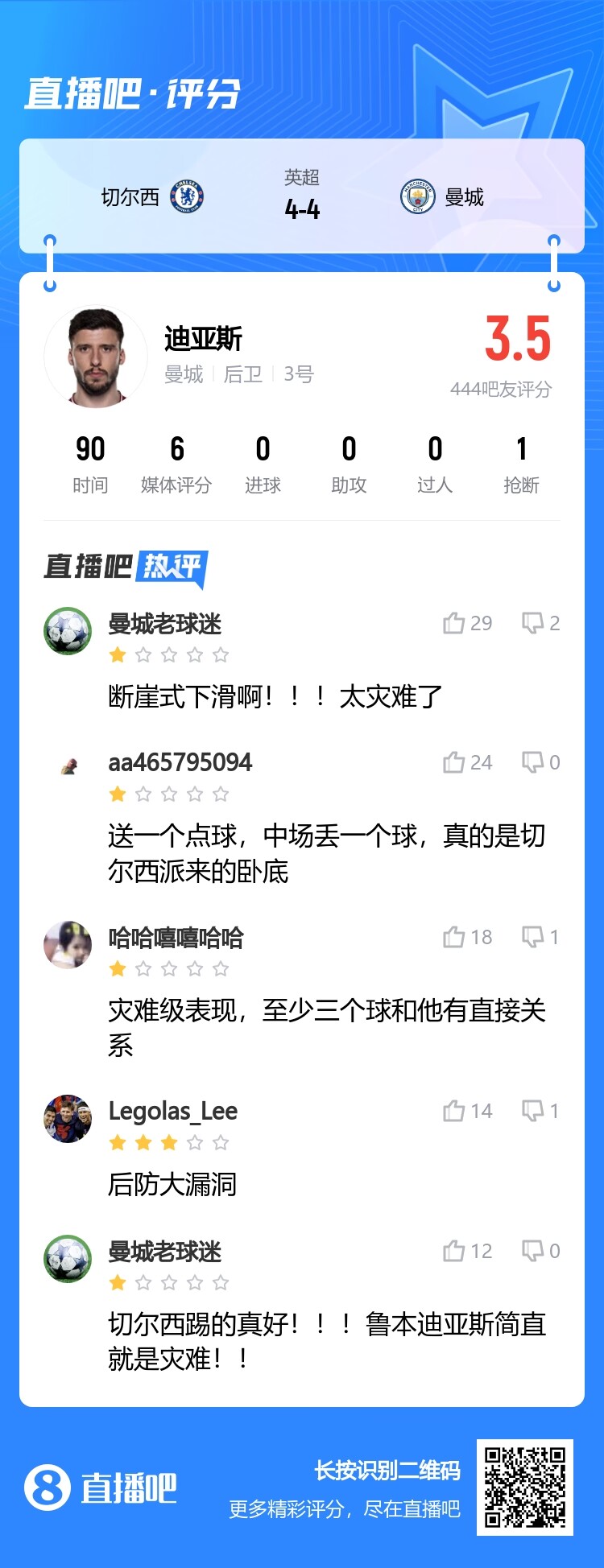Click the fifth star under 曼城老球迷

(217, 654)
